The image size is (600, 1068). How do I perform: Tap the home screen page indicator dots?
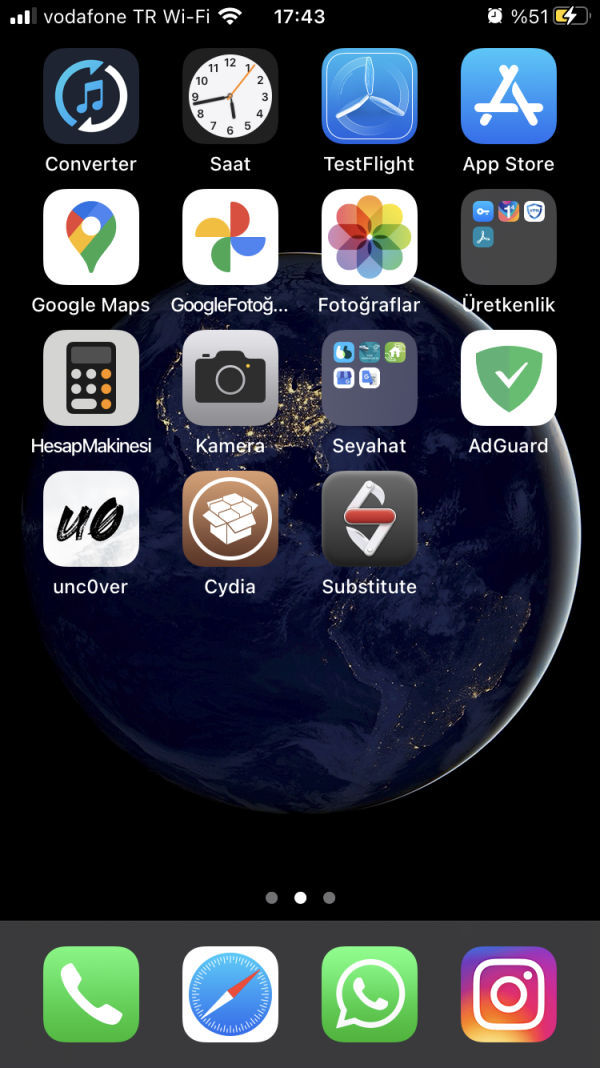pyautogui.click(x=300, y=898)
